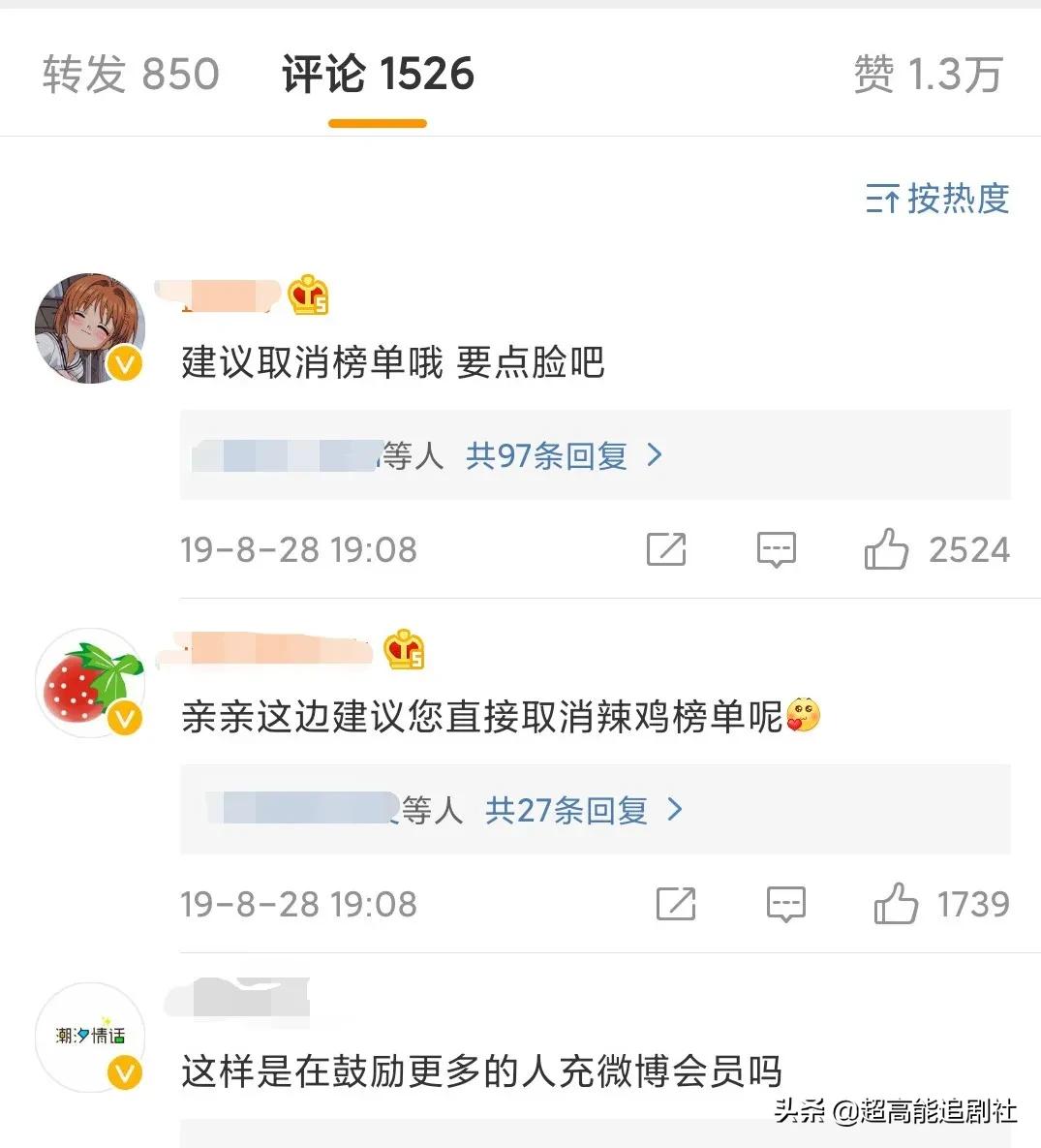Click the comment bubble icon below the first comment
Viewport: 1041px width, 1148px height.
(x=776, y=549)
